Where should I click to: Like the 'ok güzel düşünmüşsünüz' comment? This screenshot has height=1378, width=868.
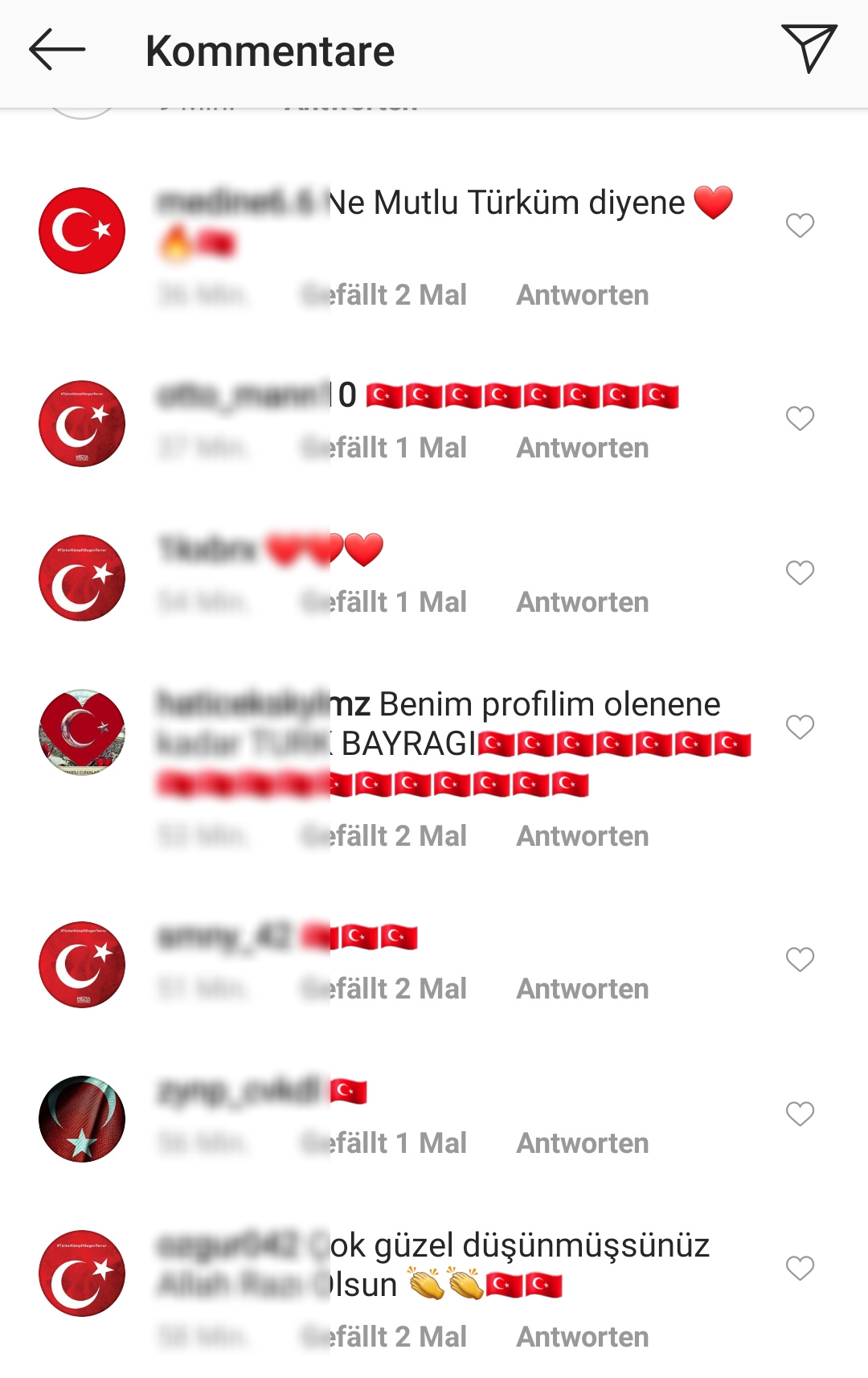pyautogui.click(x=800, y=1268)
